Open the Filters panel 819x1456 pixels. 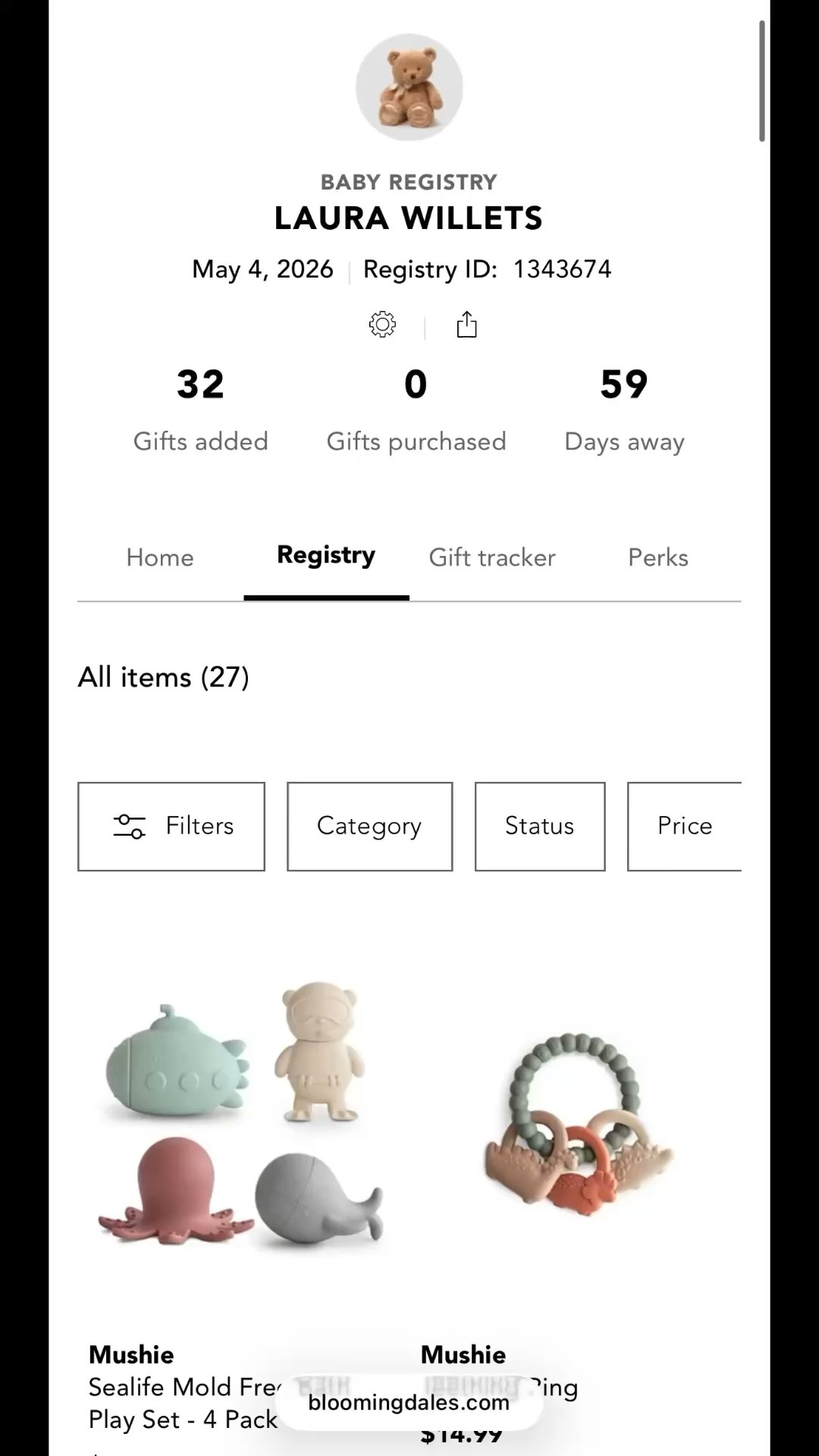click(171, 826)
